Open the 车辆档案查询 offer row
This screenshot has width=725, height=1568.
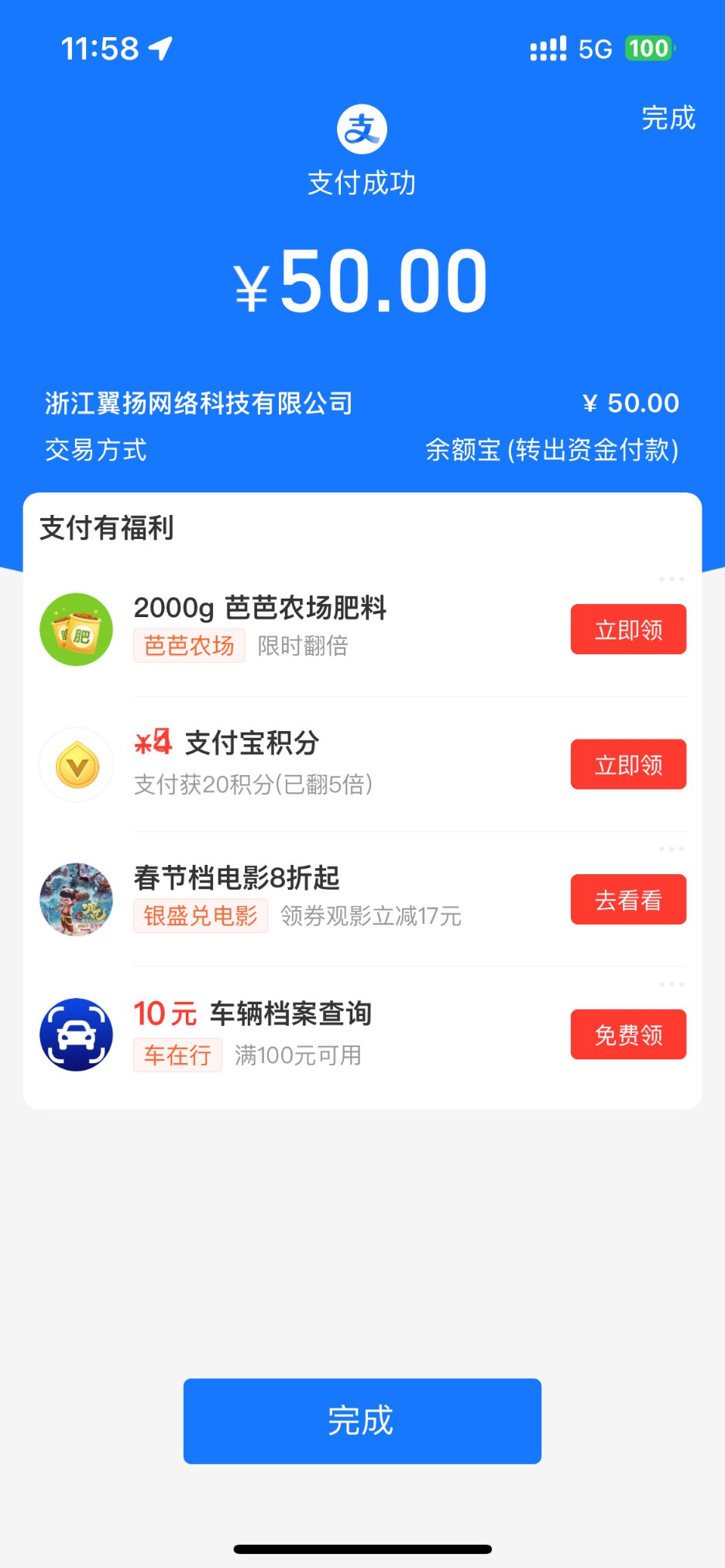pos(310,1034)
